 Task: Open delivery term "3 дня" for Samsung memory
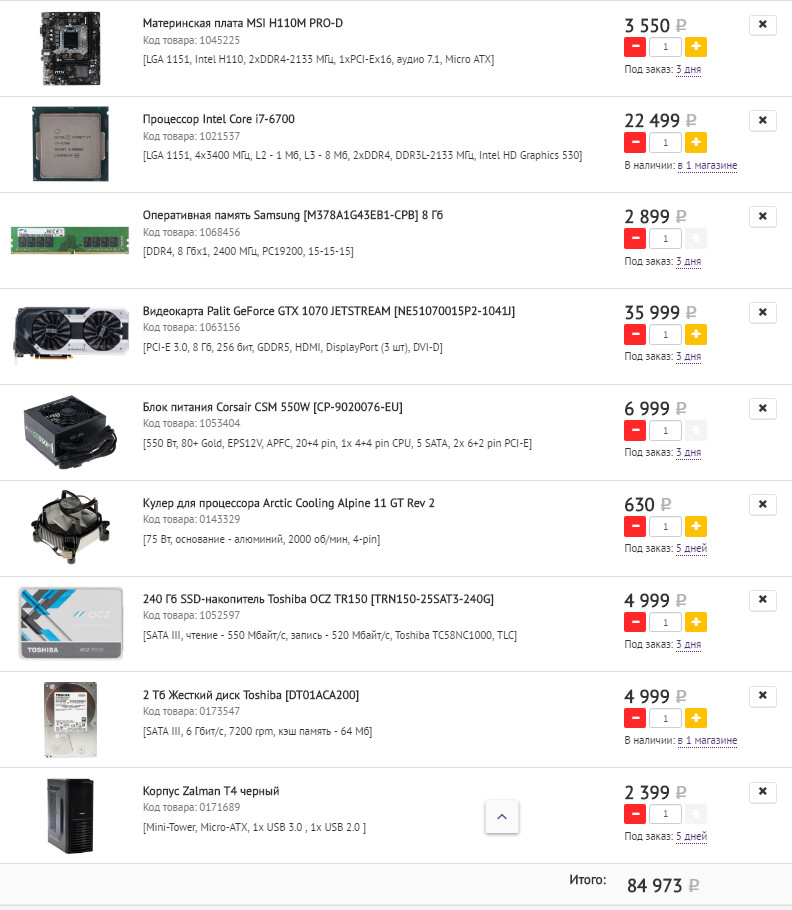point(688,262)
